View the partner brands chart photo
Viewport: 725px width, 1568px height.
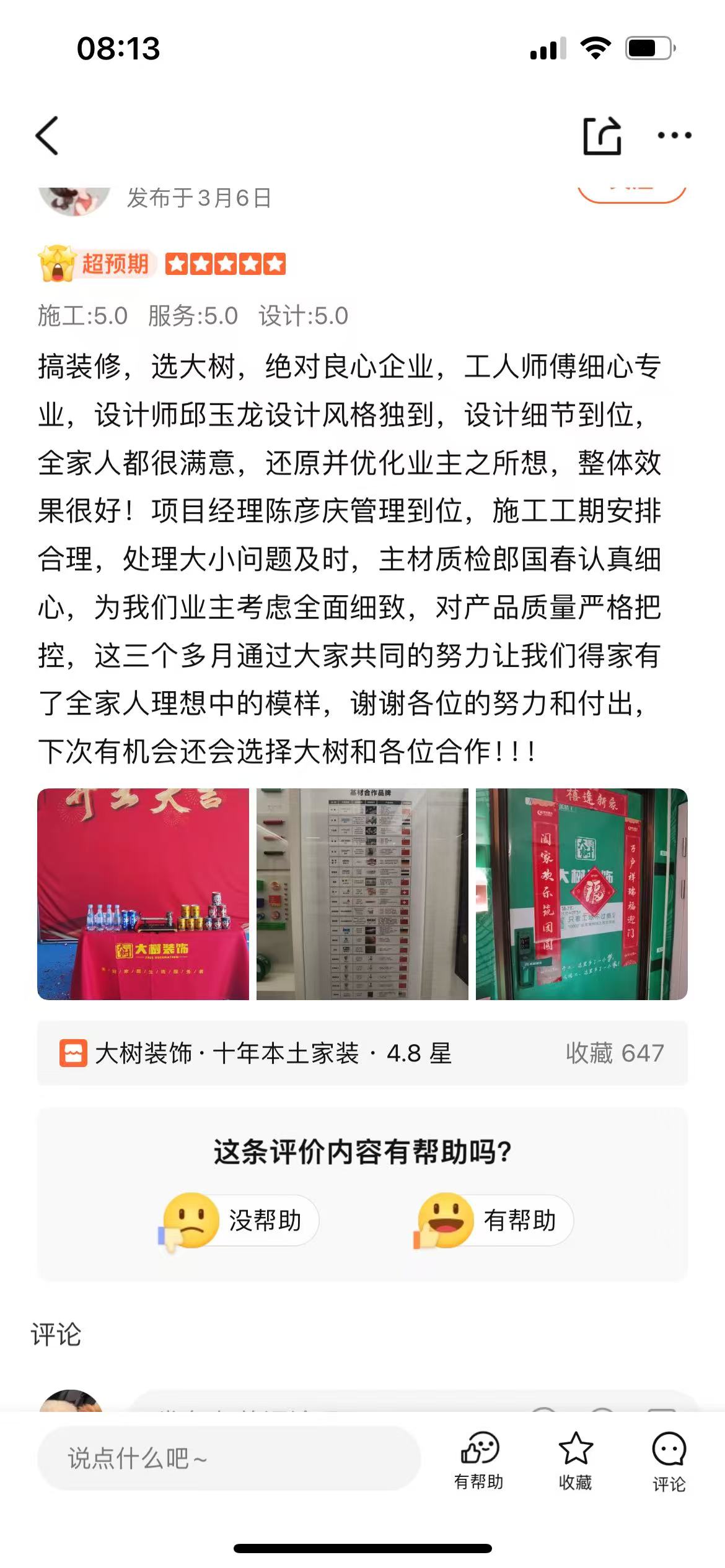tap(362, 894)
